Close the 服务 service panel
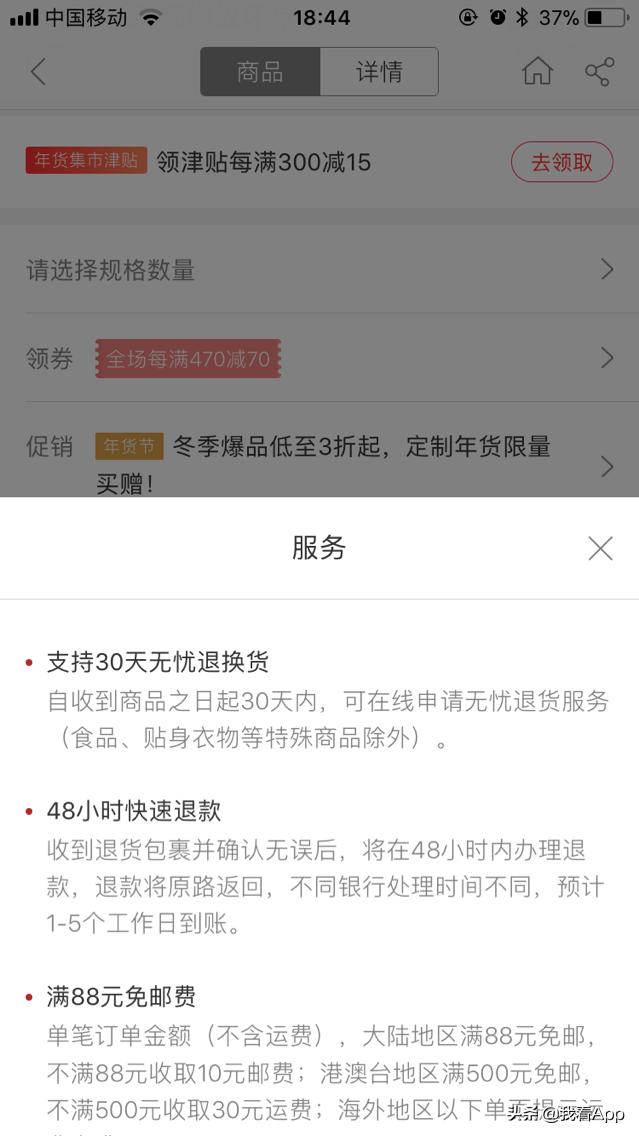Screen dimensions: 639x1136 [600, 548]
